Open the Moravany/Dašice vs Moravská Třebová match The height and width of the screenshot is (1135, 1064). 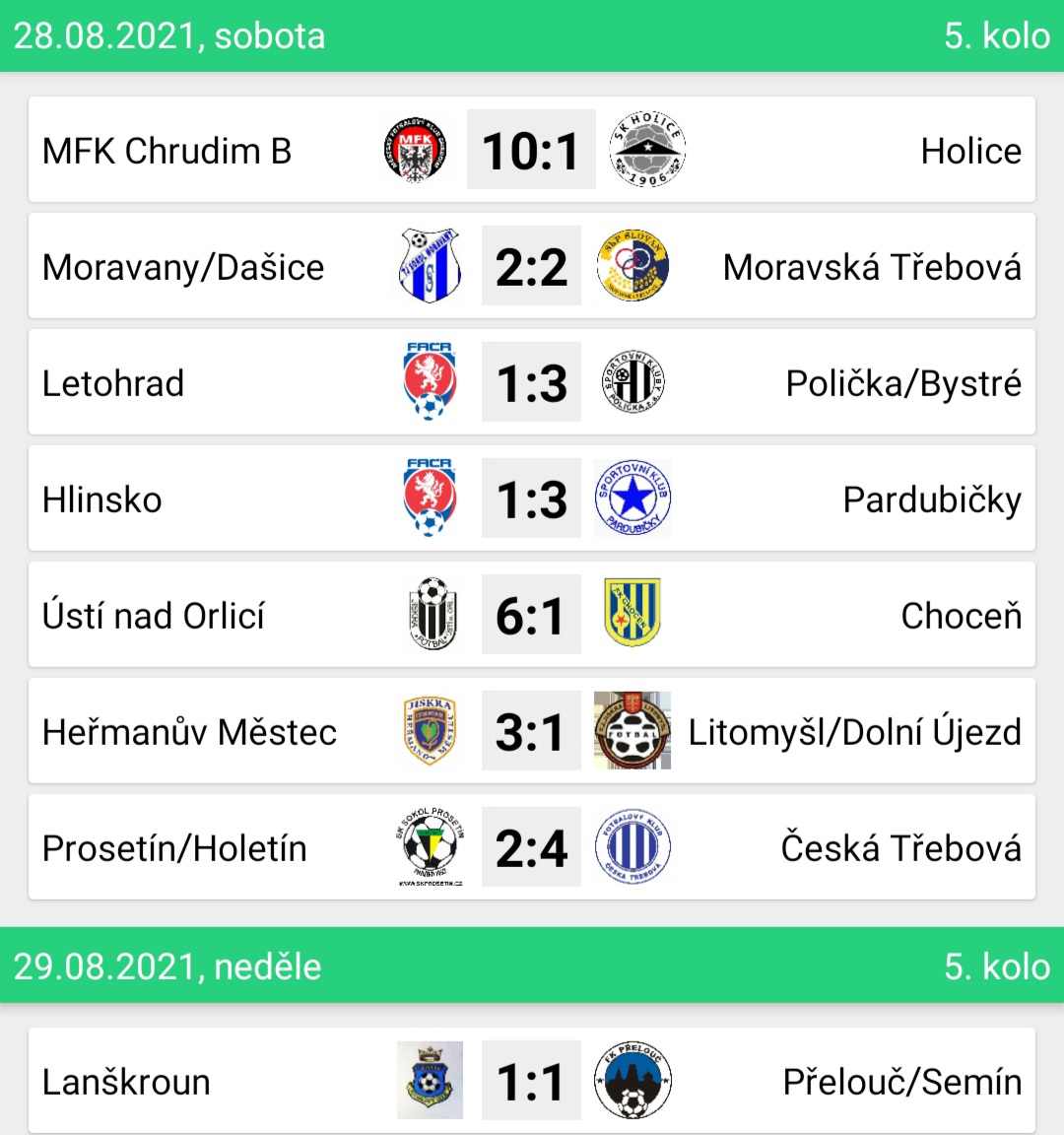tap(531, 266)
